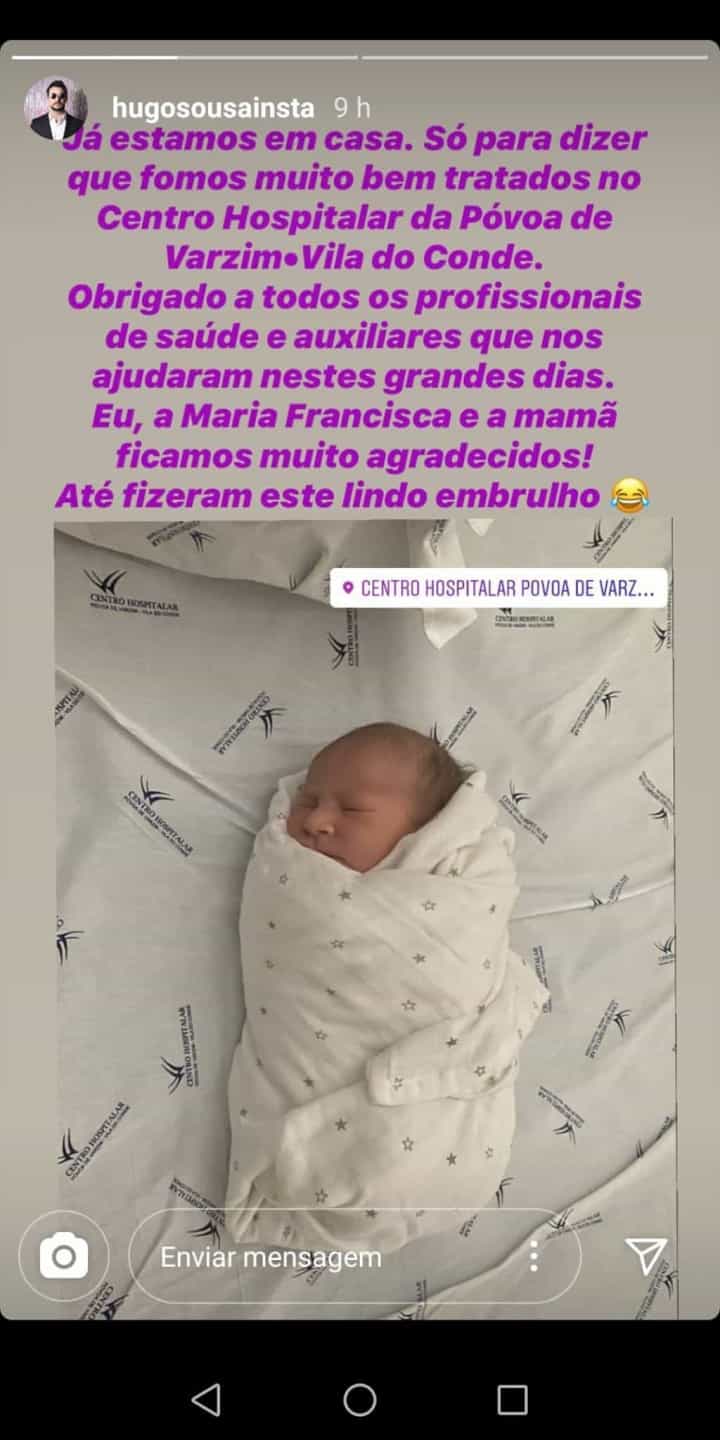Viewport: 720px width, 1440px height.
Task: Open hugosousainsta's profile picture
Action: point(55,107)
